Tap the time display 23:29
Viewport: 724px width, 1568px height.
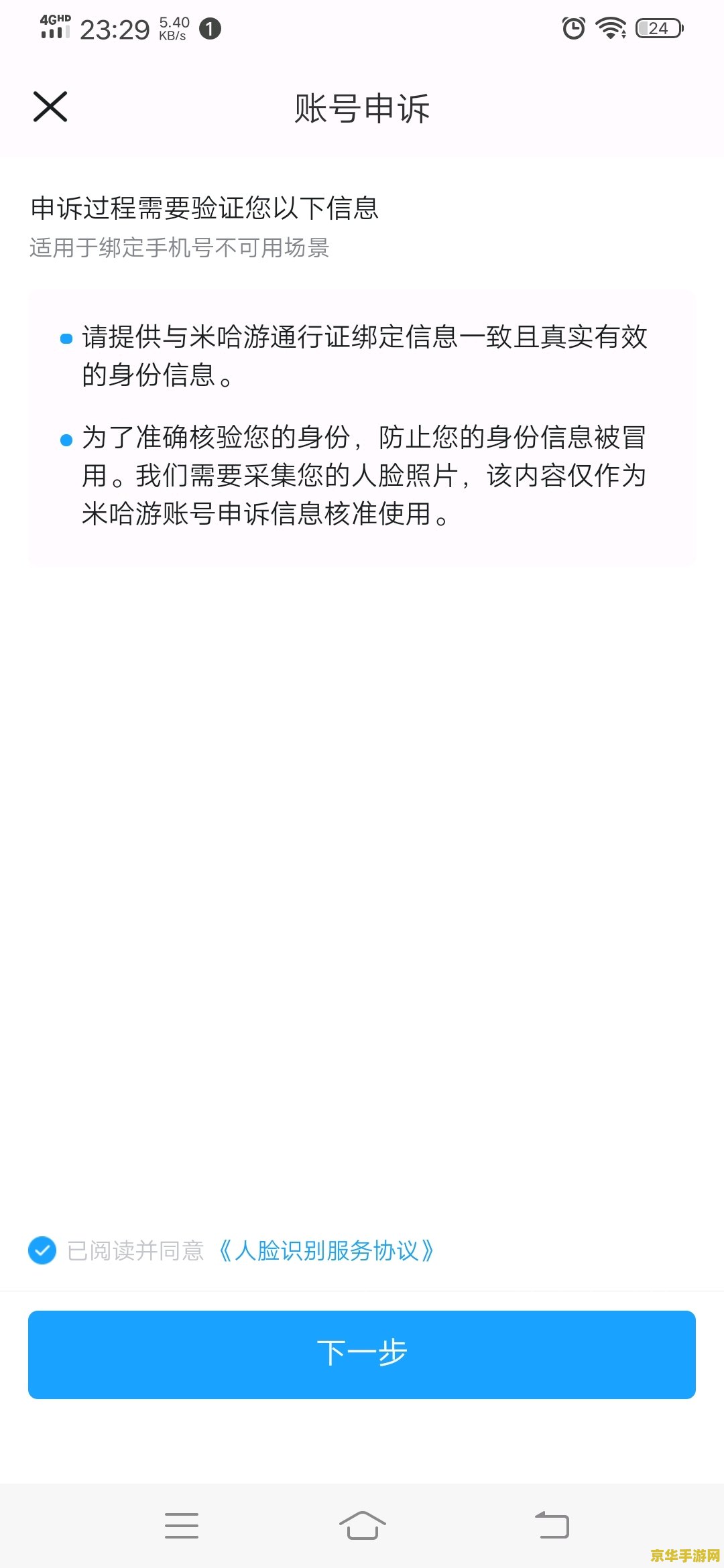[115, 27]
